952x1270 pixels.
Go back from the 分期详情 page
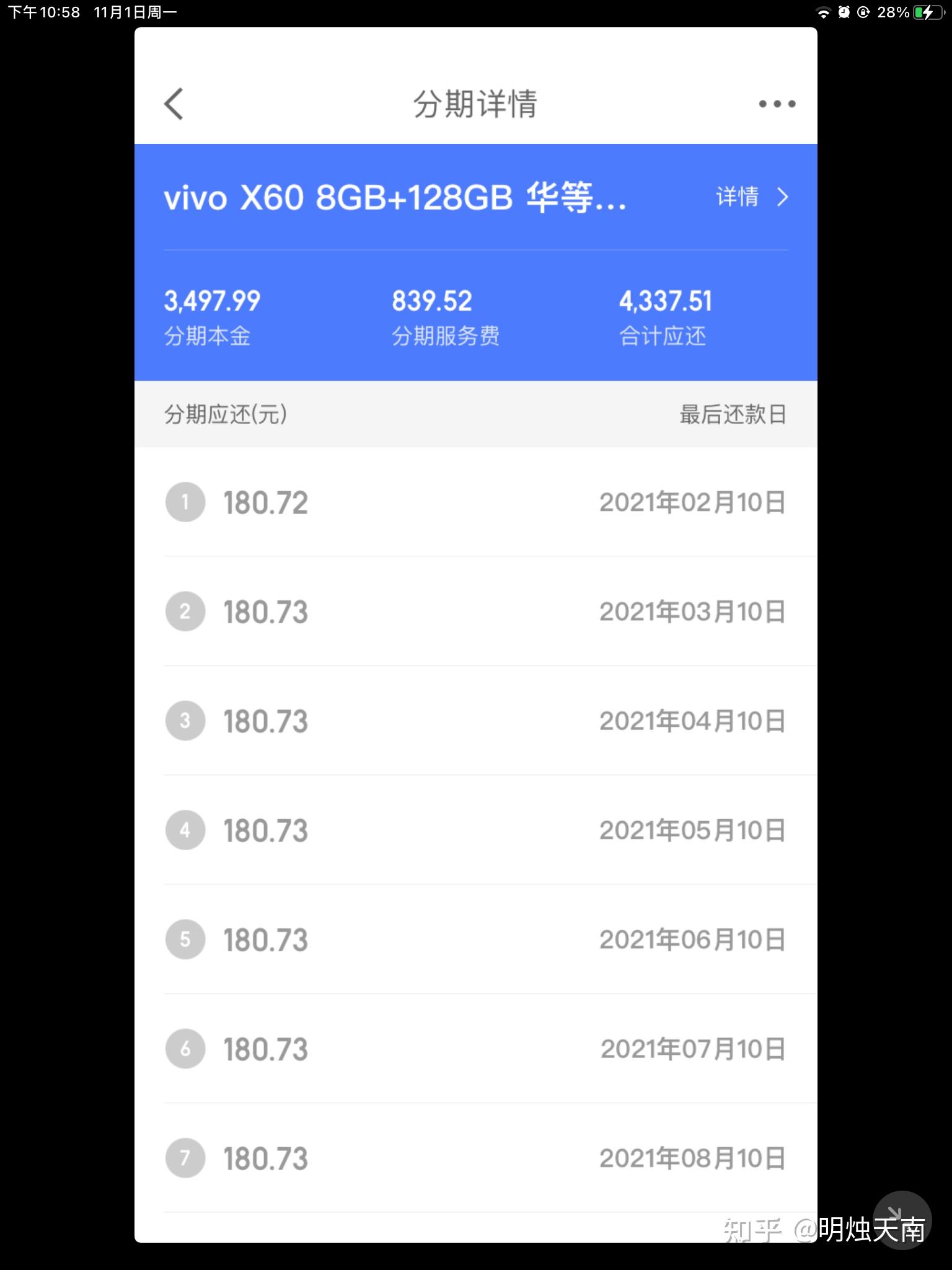(x=174, y=104)
